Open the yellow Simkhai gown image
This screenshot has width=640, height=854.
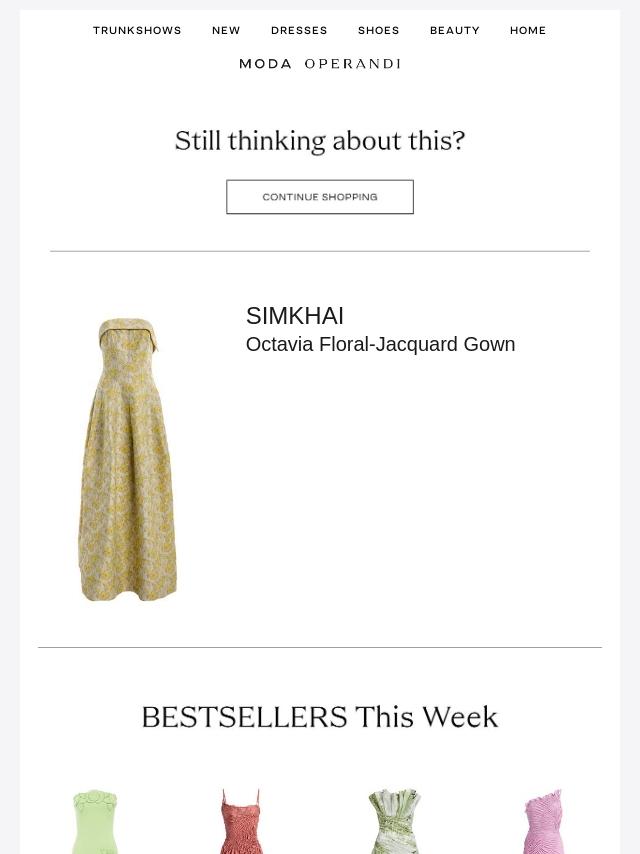point(128,458)
